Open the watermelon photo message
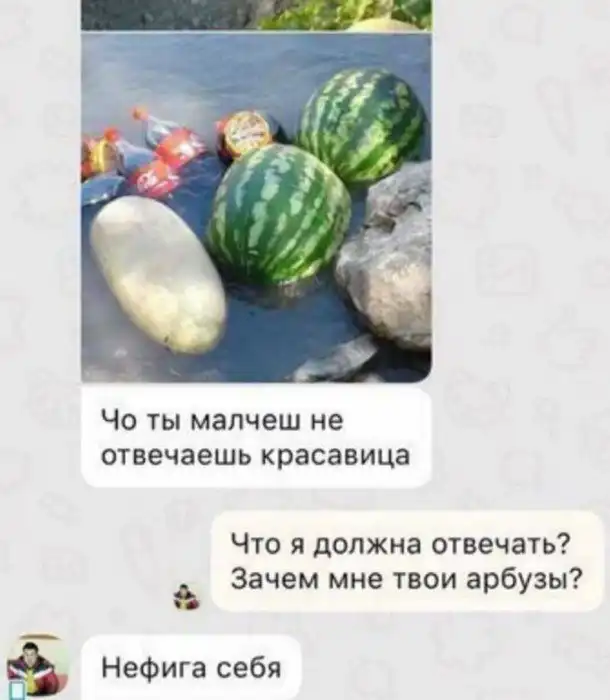 click(x=256, y=205)
